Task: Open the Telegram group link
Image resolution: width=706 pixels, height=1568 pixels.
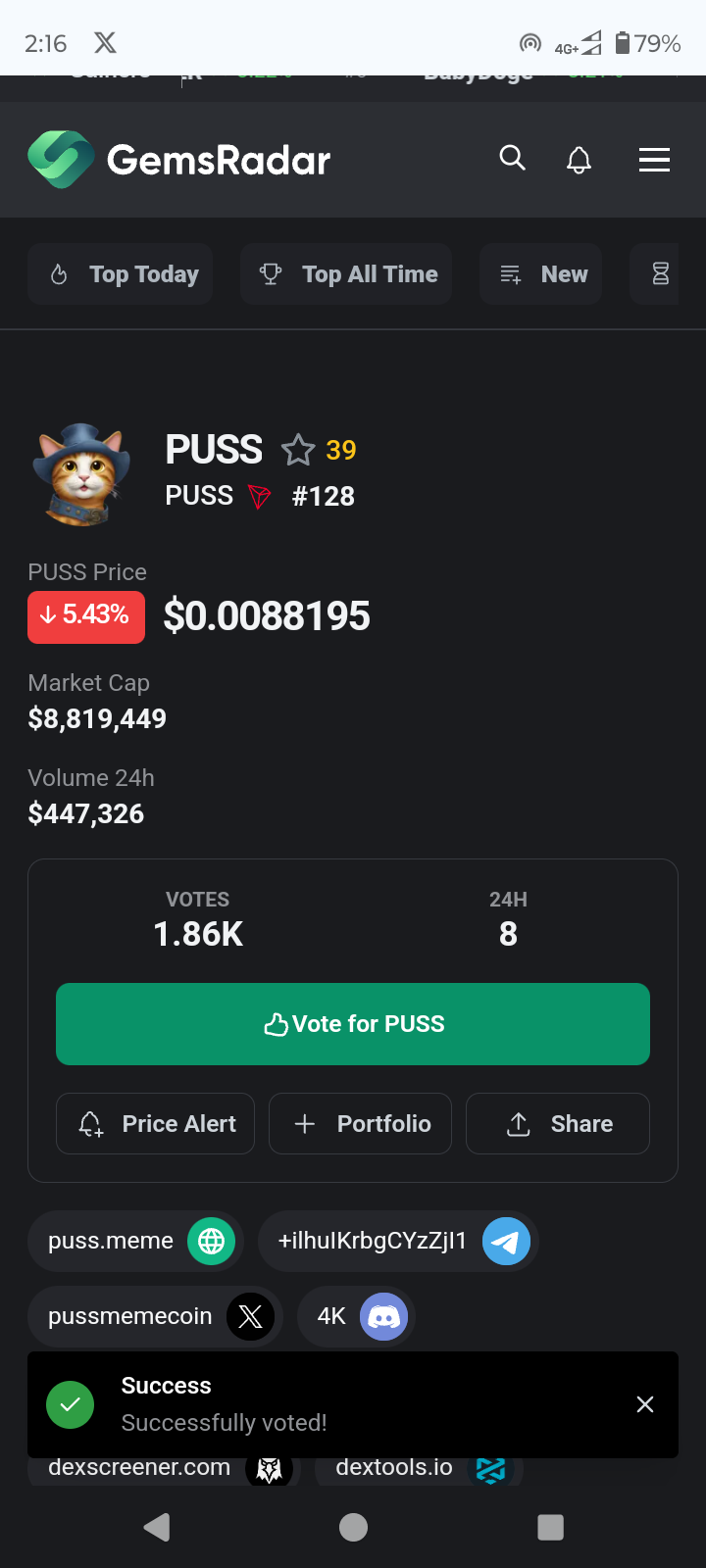Action: pyautogui.click(x=398, y=1241)
